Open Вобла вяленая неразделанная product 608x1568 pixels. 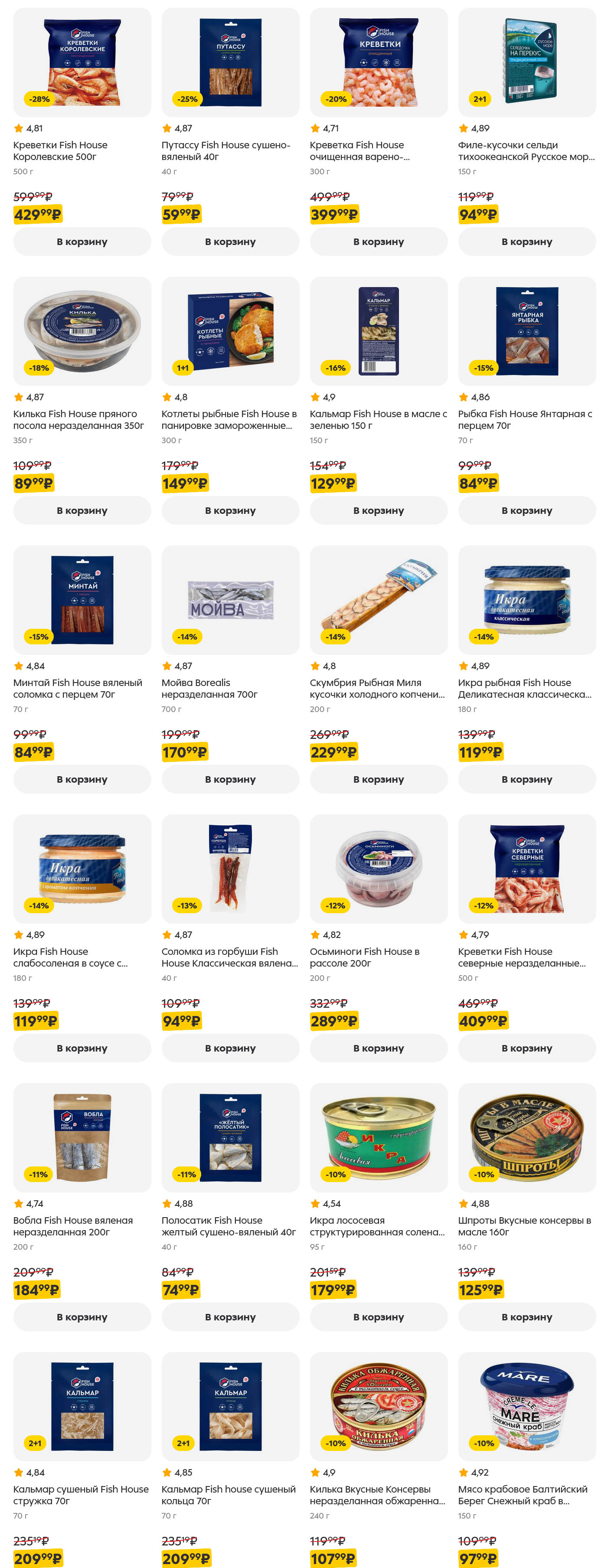pos(73,1226)
